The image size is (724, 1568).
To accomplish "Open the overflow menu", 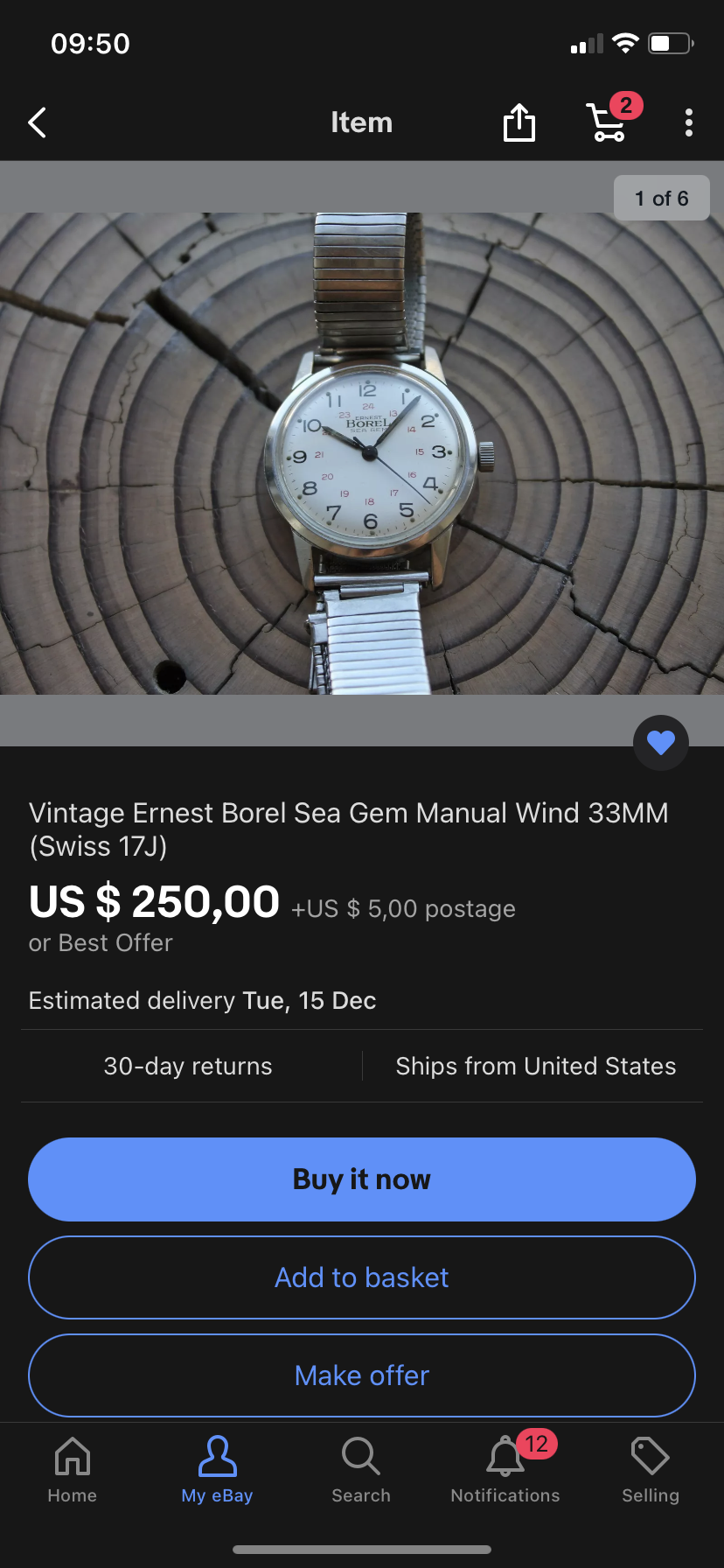I will point(689,122).
